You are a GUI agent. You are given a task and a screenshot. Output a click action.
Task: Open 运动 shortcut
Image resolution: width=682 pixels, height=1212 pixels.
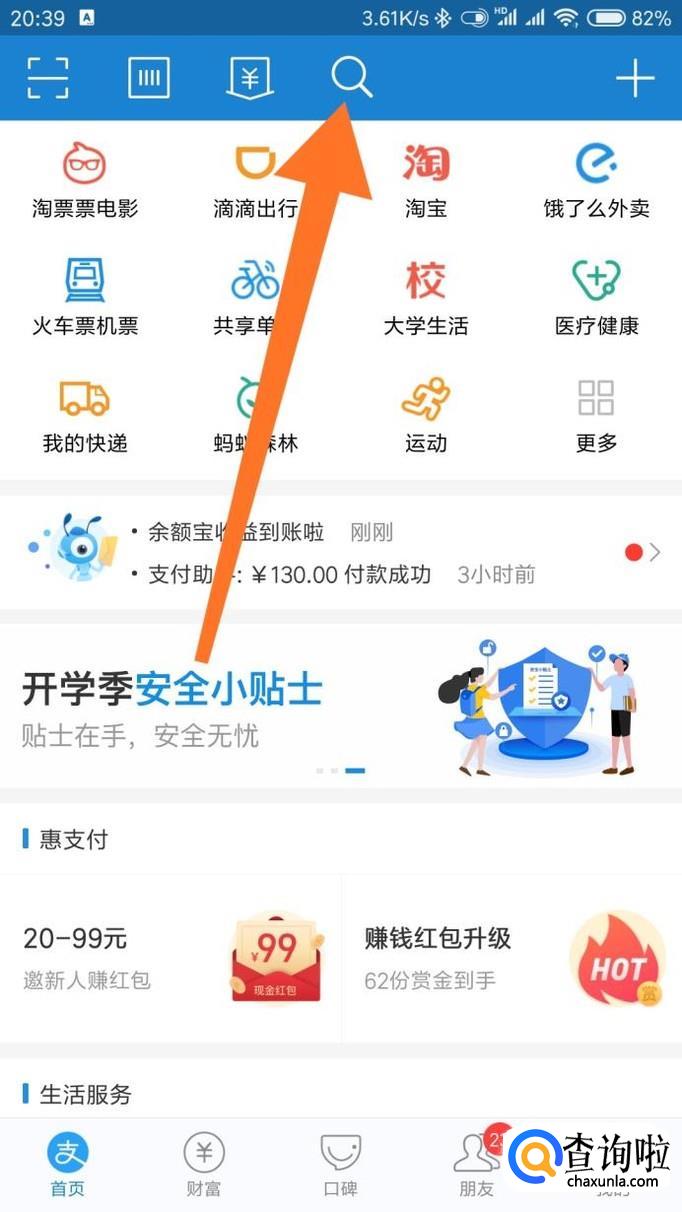click(426, 414)
